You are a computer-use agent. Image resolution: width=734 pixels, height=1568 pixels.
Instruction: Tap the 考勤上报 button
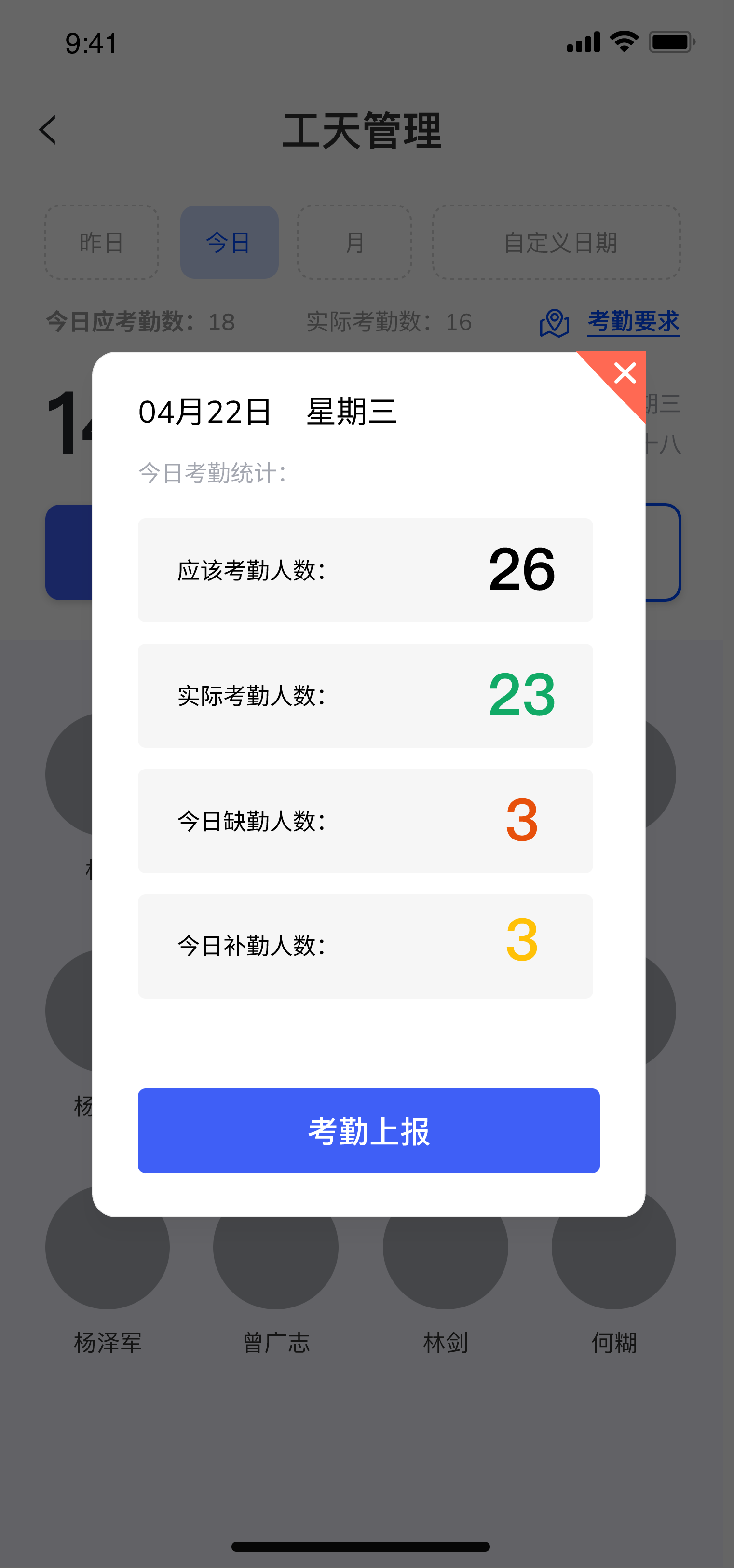[x=369, y=1131]
